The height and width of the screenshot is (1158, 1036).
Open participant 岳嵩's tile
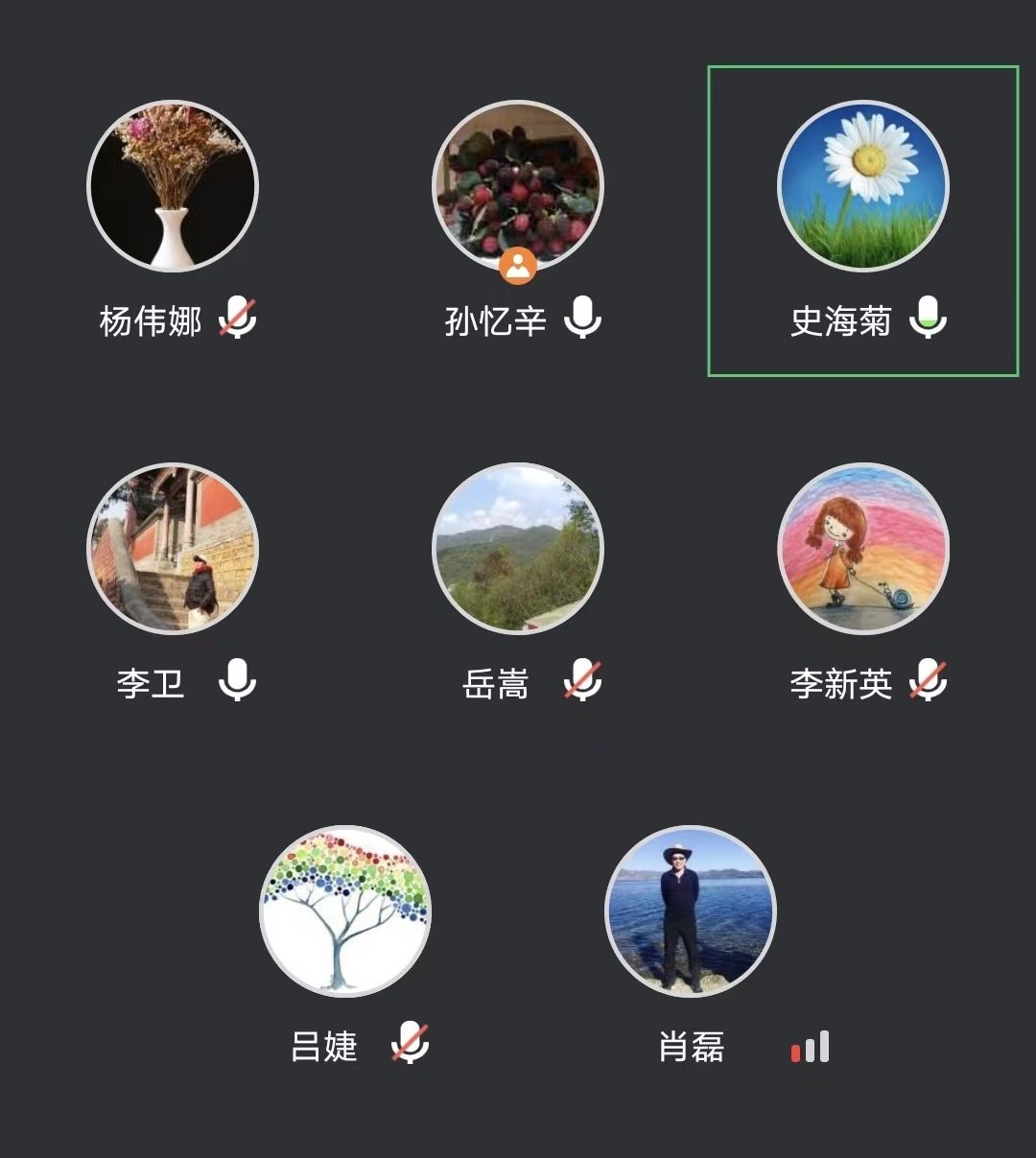coord(518,549)
